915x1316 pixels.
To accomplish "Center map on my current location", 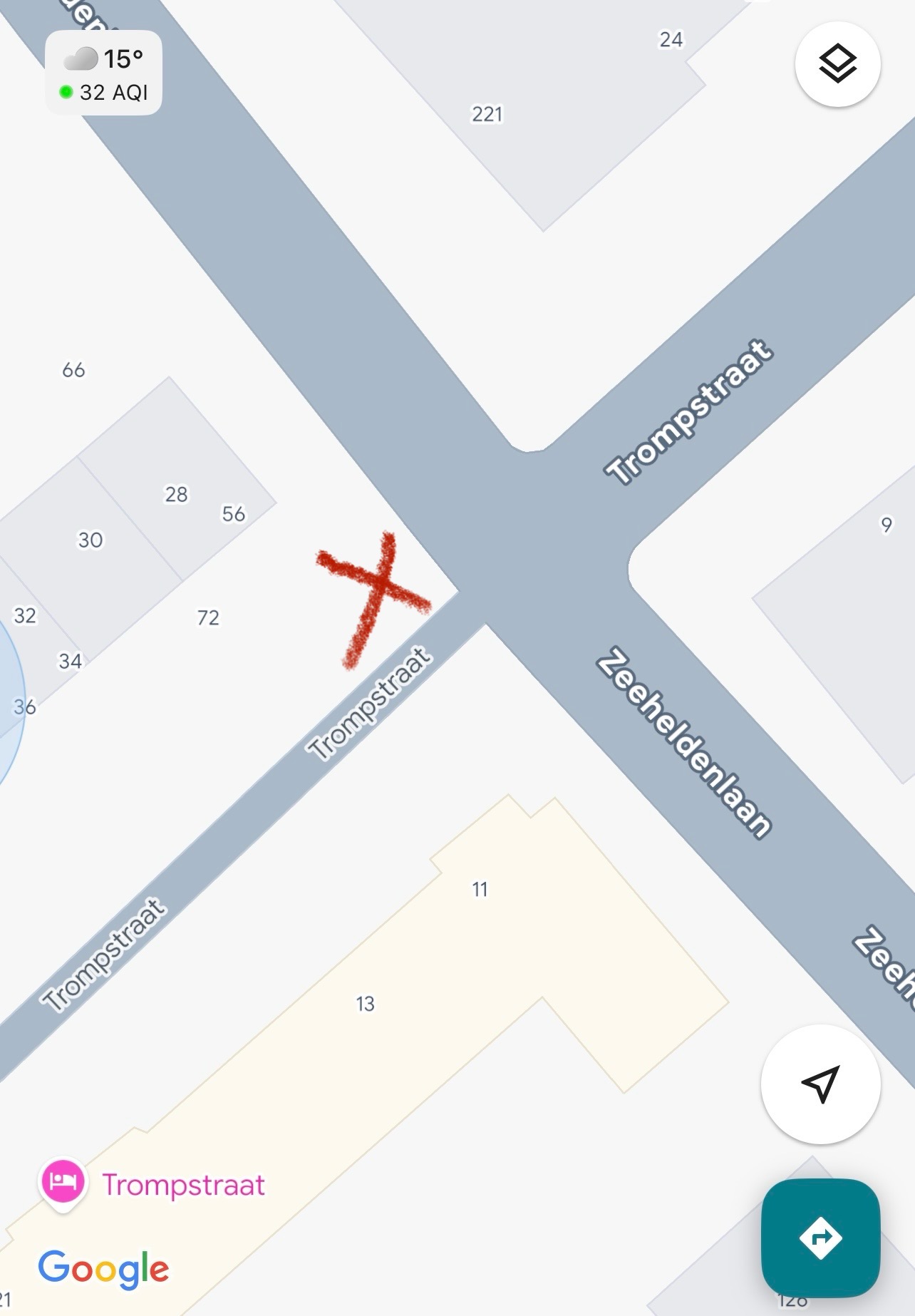I will pyautogui.click(x=820, y=1084).
